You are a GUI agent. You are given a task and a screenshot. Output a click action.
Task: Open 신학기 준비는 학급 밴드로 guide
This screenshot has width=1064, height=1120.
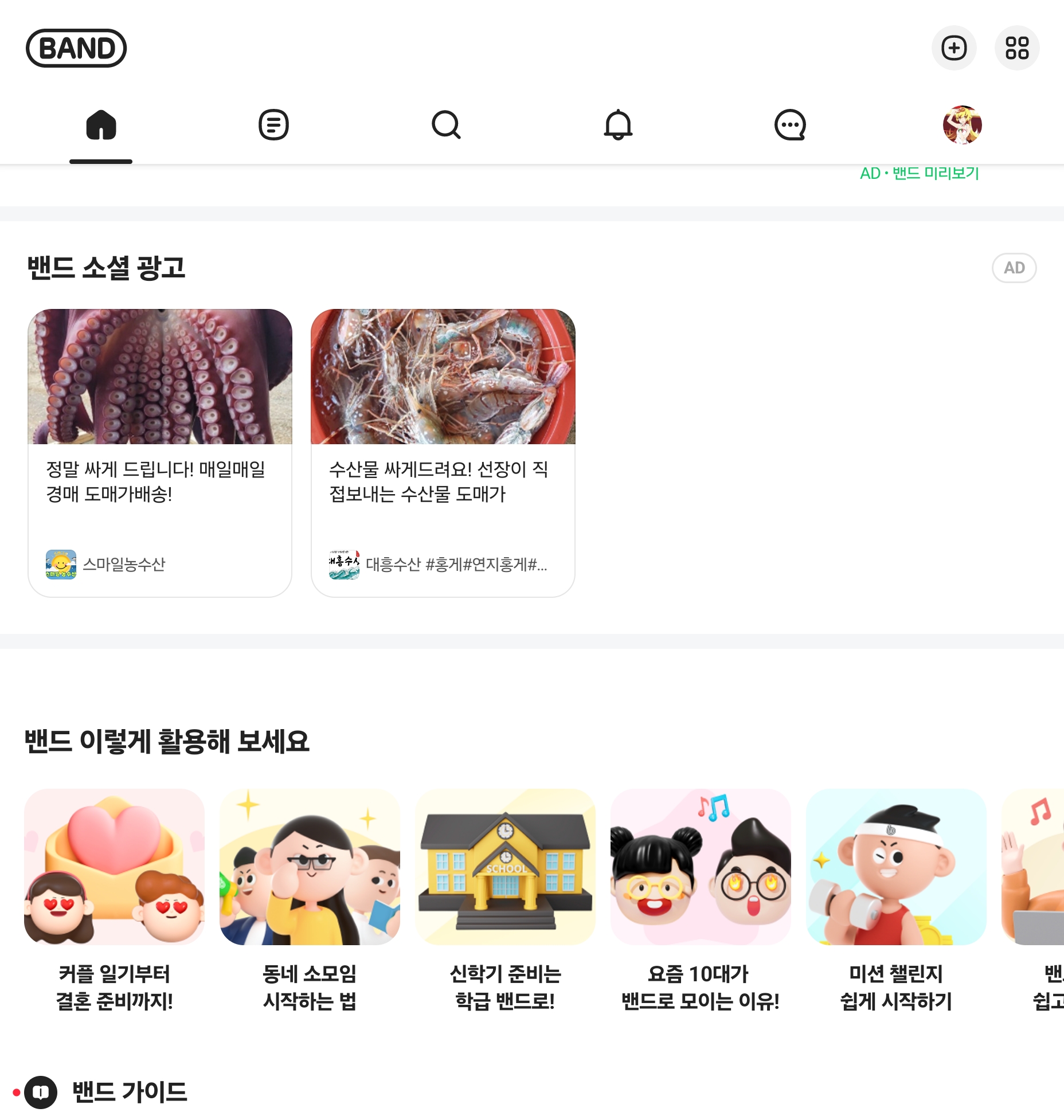pos(505,900)
